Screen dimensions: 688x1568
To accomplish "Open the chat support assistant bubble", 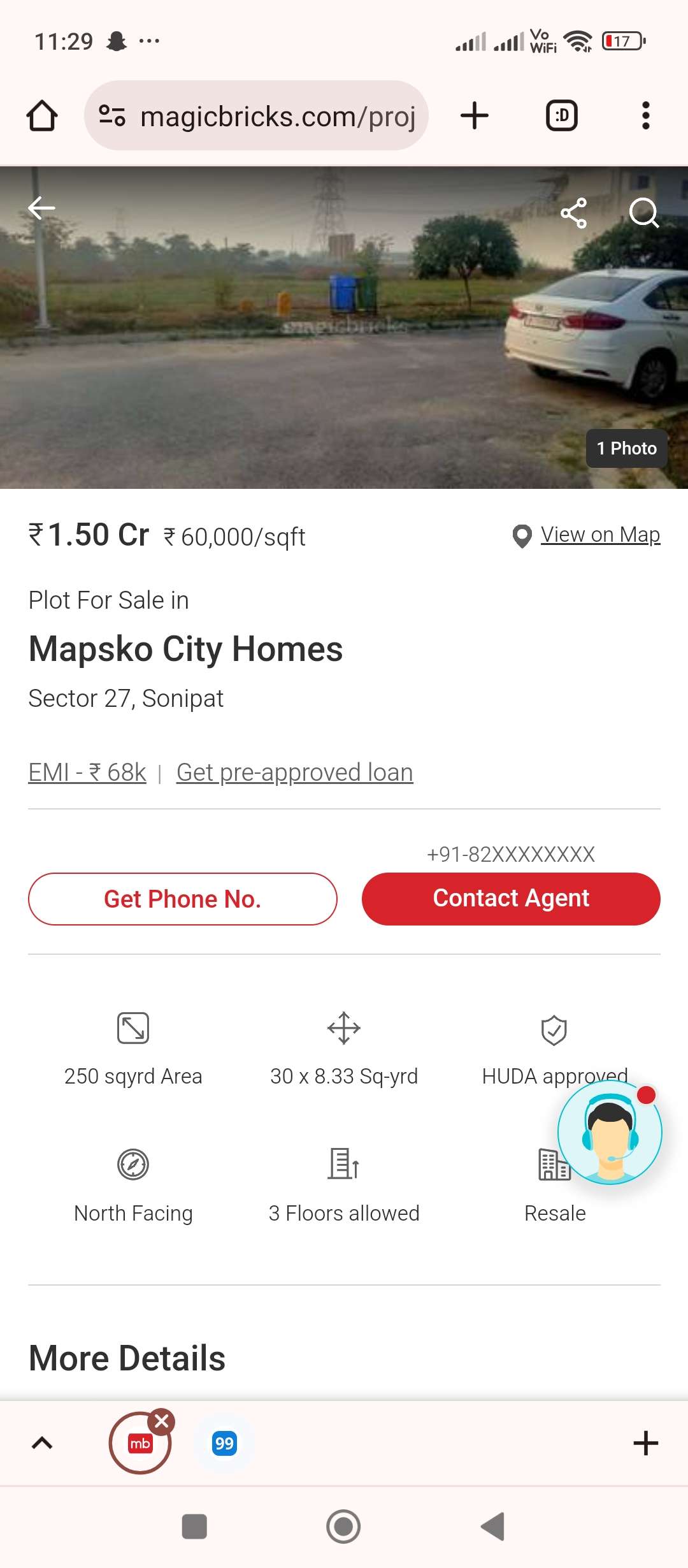I will coord(610,1132).
